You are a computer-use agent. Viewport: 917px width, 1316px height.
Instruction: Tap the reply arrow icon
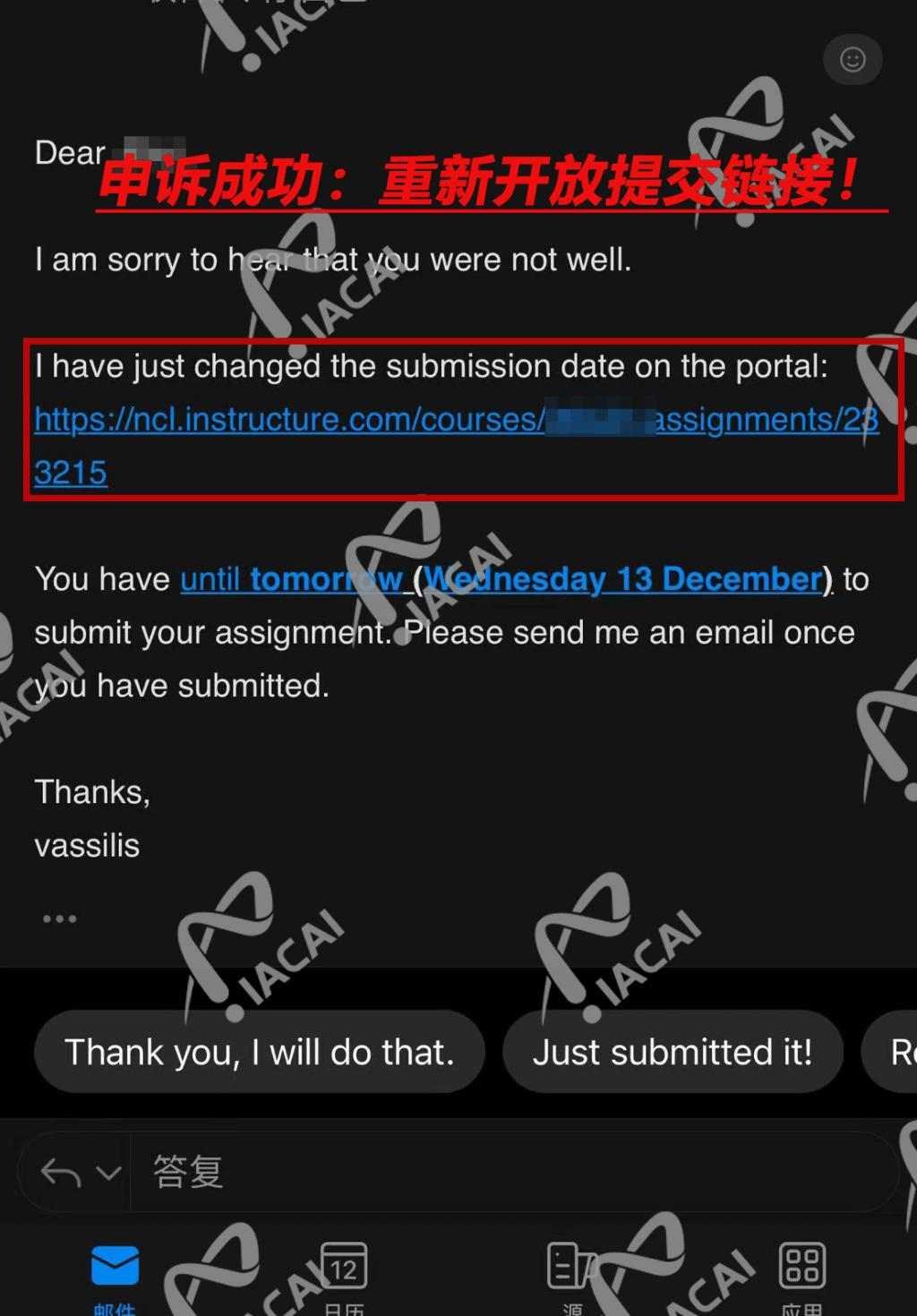61,1172
